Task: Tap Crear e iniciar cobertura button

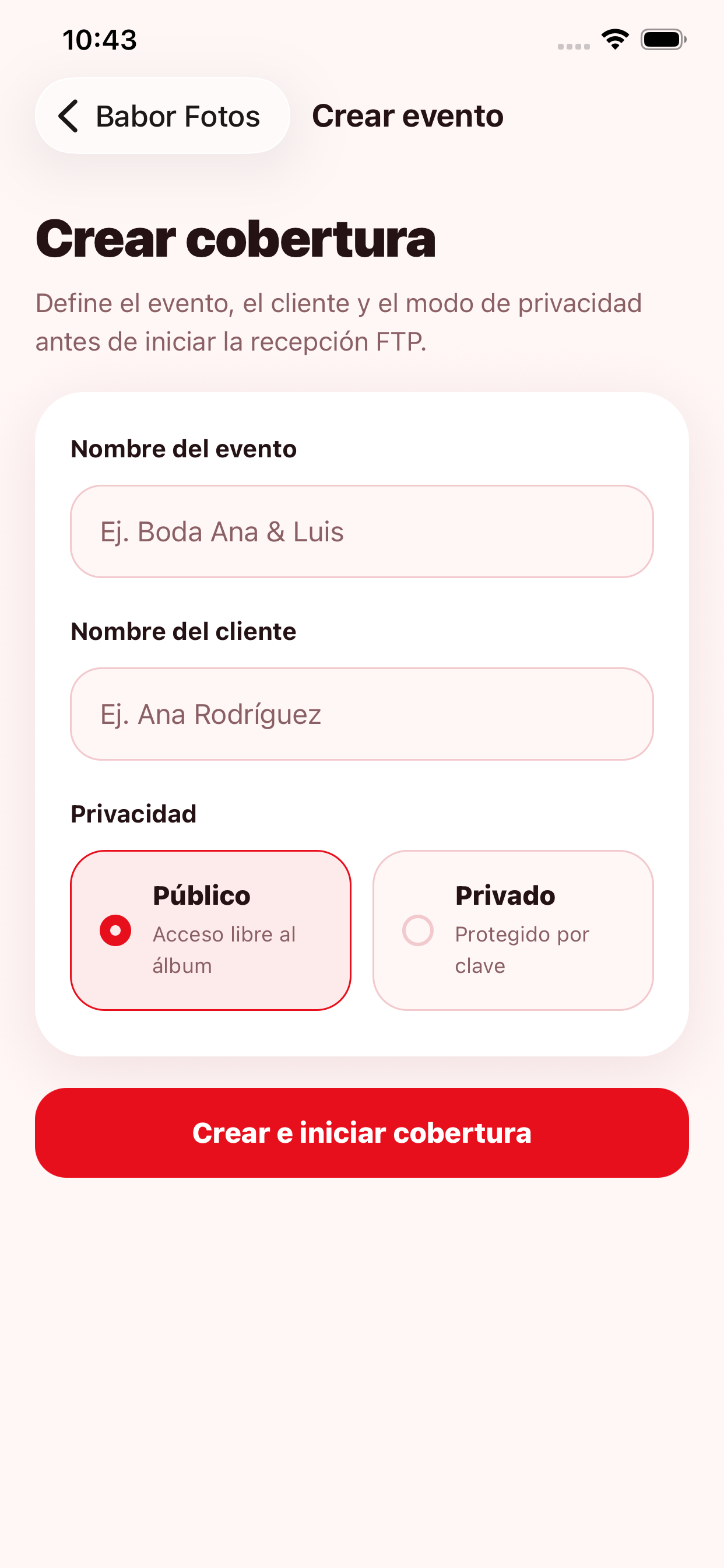Action: [362, 1133]
